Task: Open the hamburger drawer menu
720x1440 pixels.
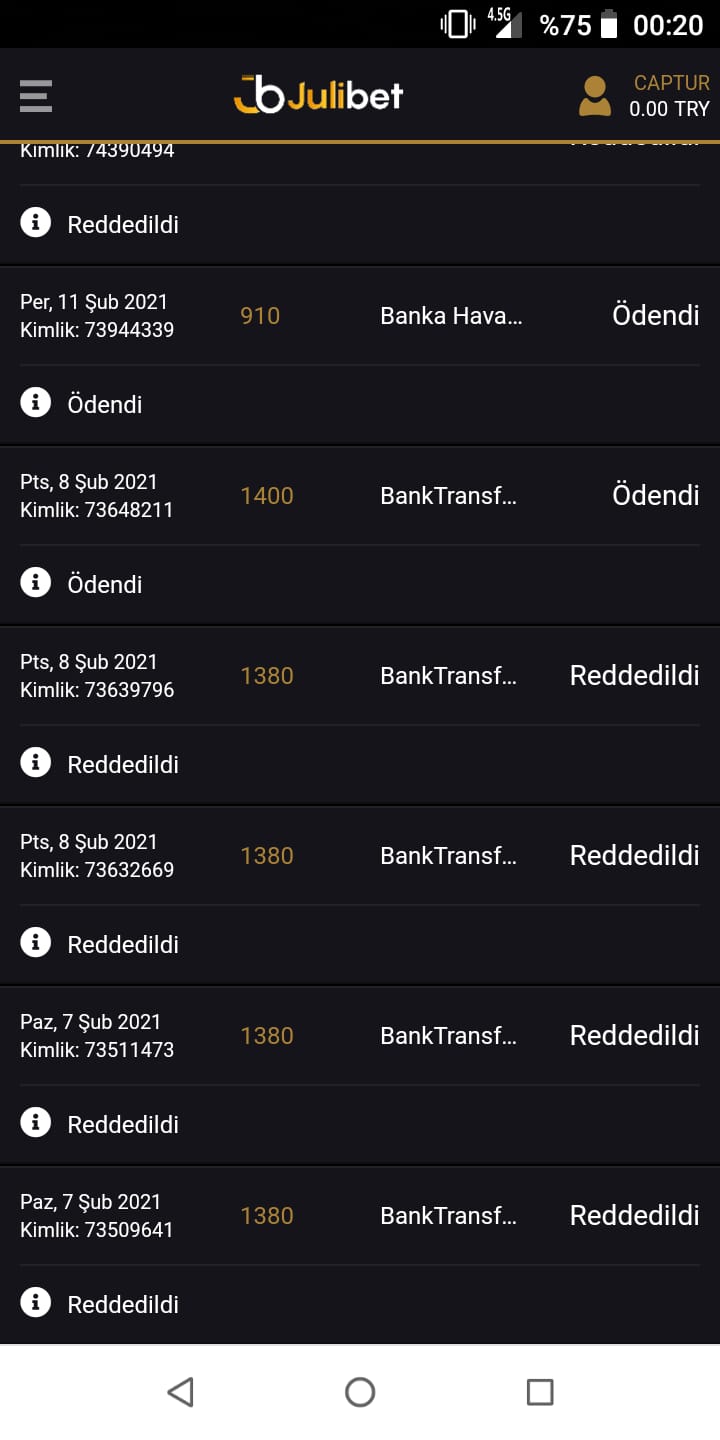Action: pyautogui.click(x=35, y=96)
